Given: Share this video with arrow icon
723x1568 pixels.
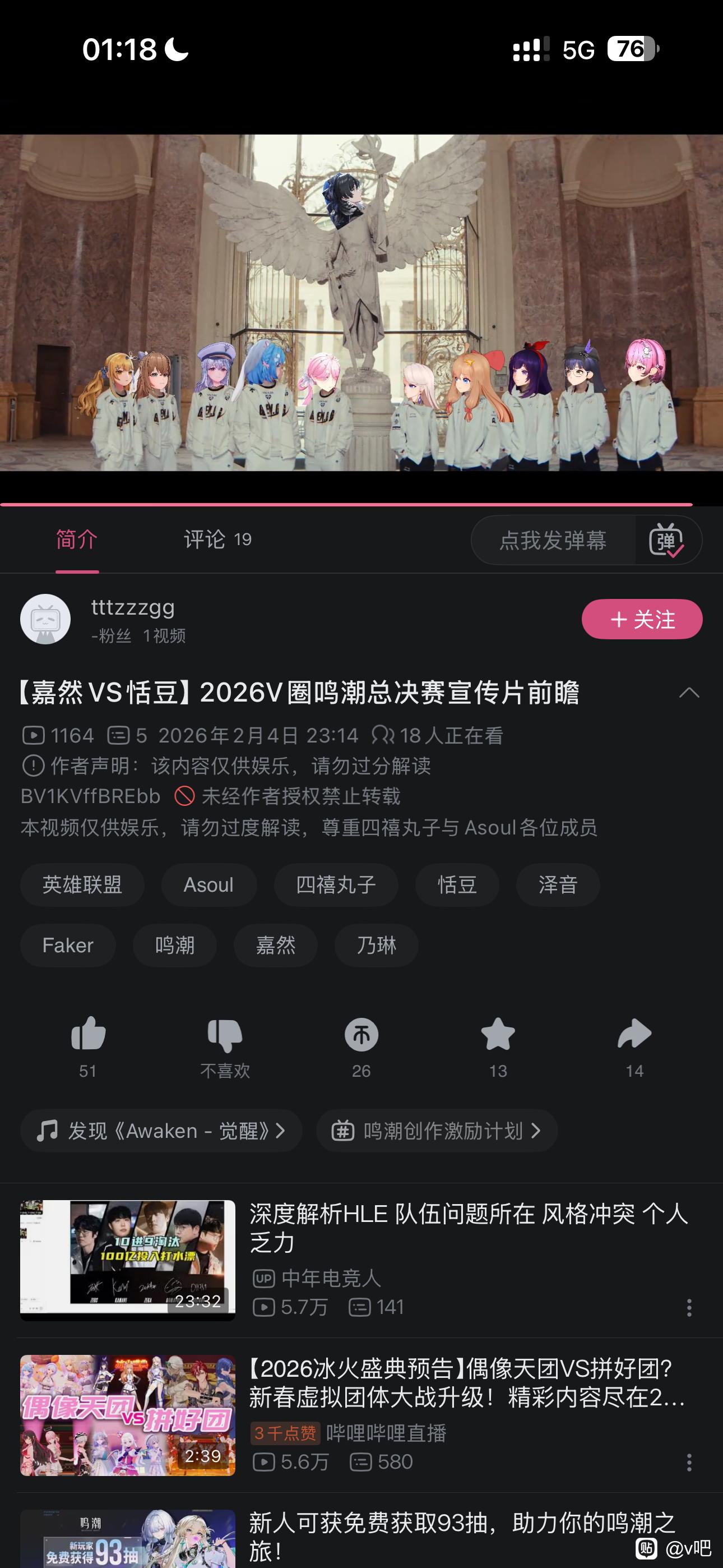Looking at the screenshot, I should tap(634, 1035).
